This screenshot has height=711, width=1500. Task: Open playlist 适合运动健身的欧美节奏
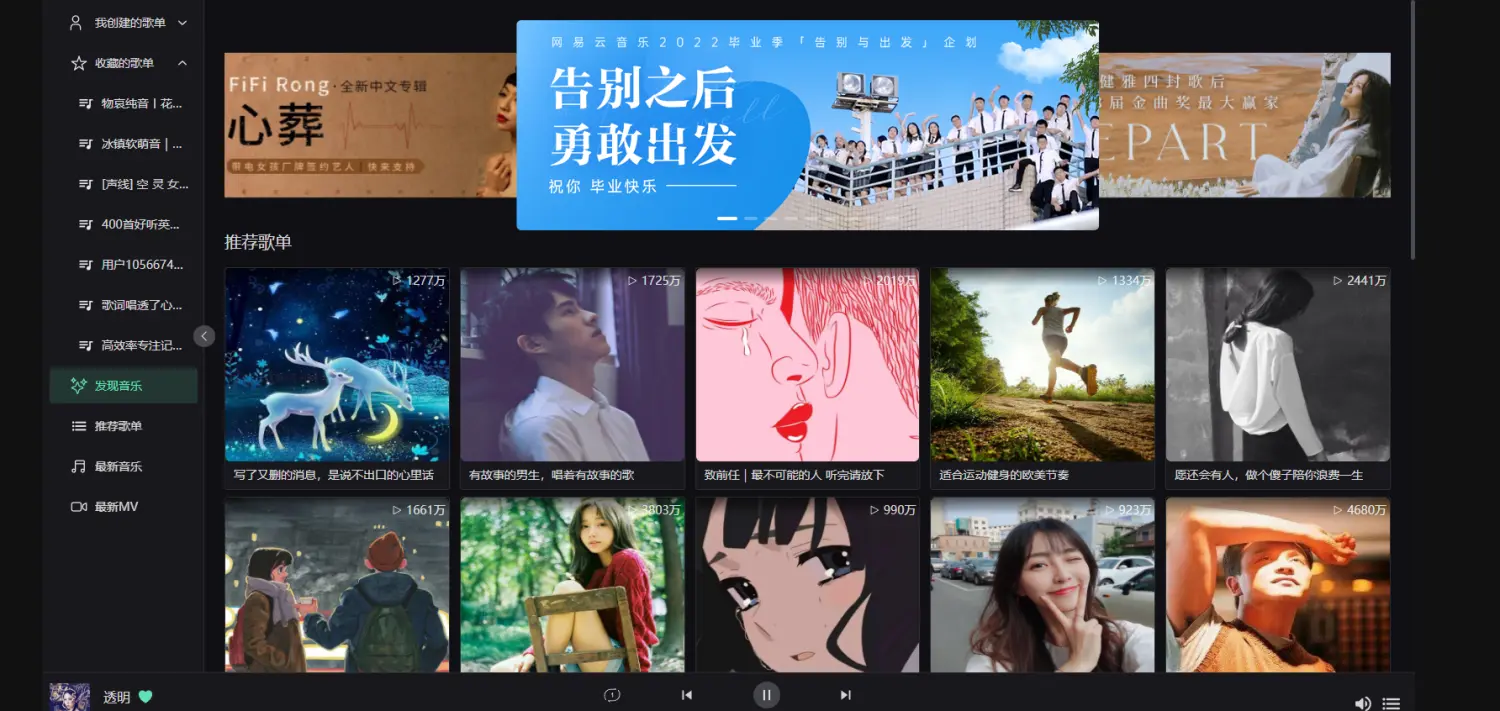[x=1042, y=365]
